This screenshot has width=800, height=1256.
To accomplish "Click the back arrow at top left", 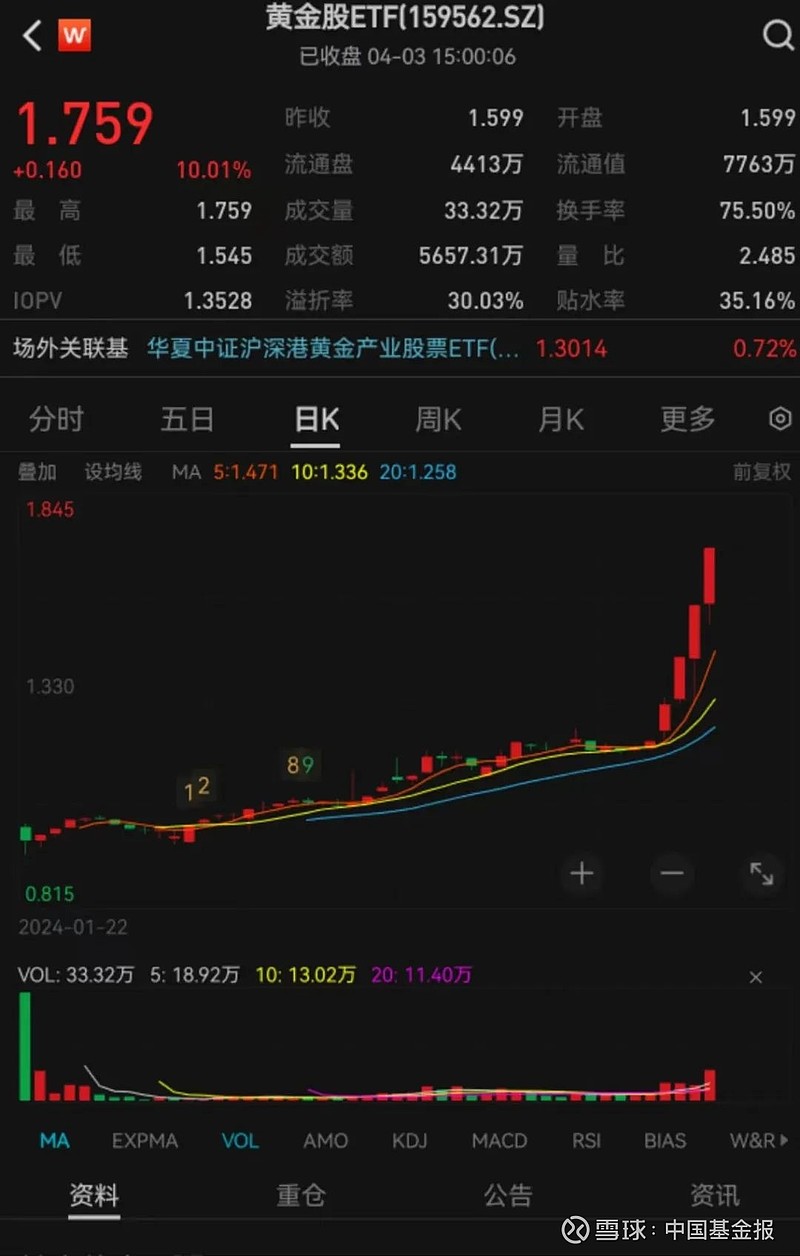I will (x=30, y=35).
